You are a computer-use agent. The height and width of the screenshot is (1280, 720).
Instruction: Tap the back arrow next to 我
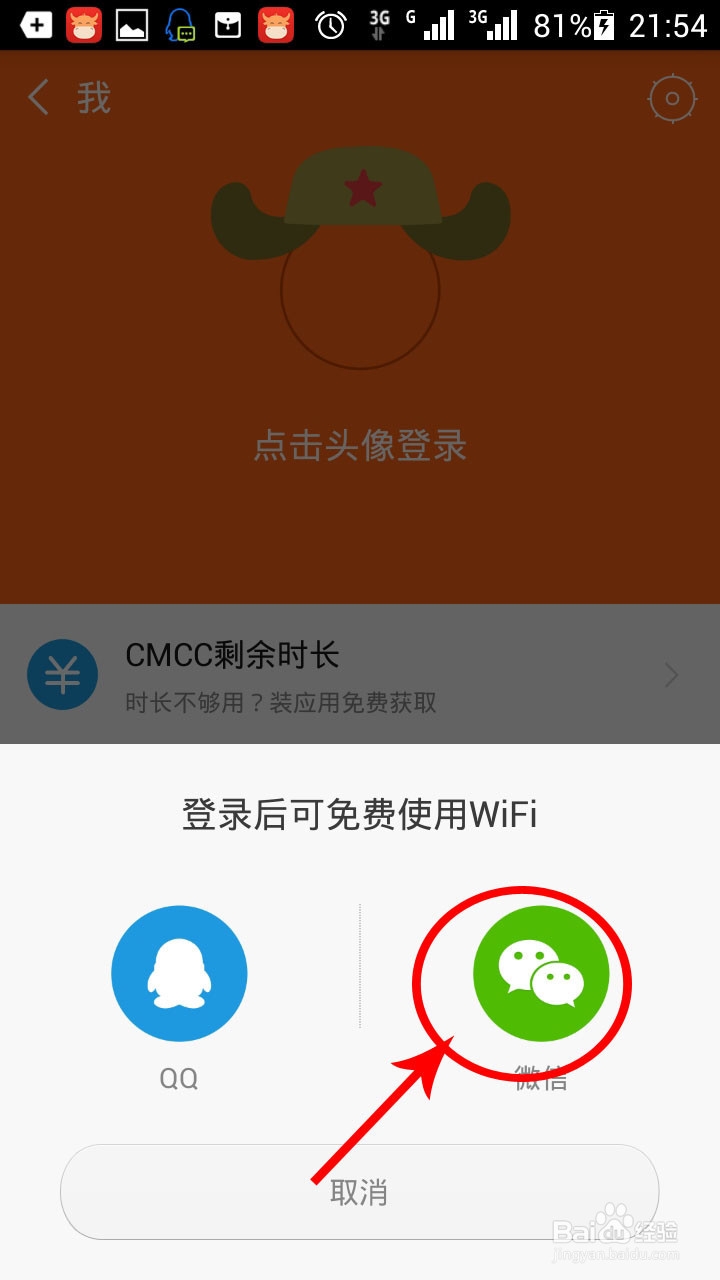36,98
